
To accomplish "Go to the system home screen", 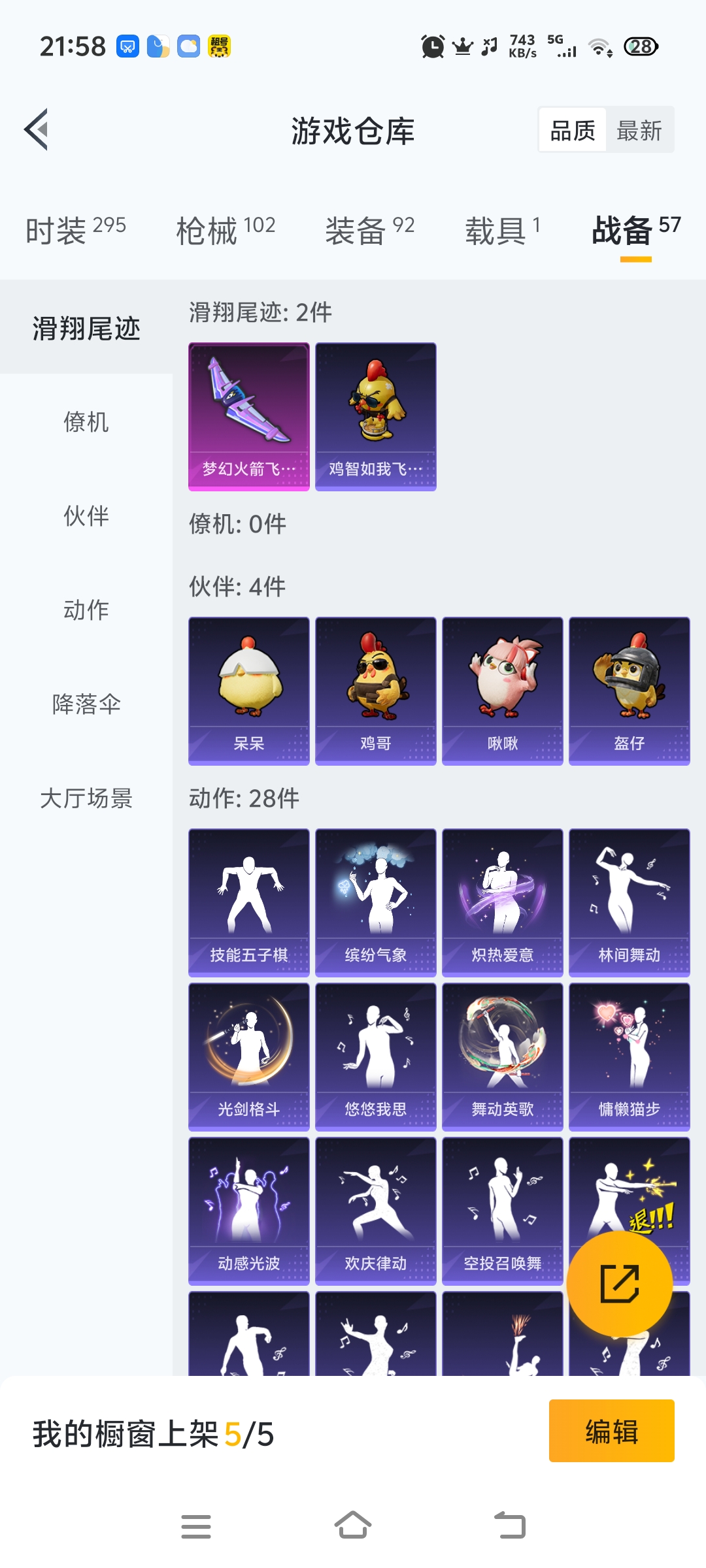I will coord(353,1526).
